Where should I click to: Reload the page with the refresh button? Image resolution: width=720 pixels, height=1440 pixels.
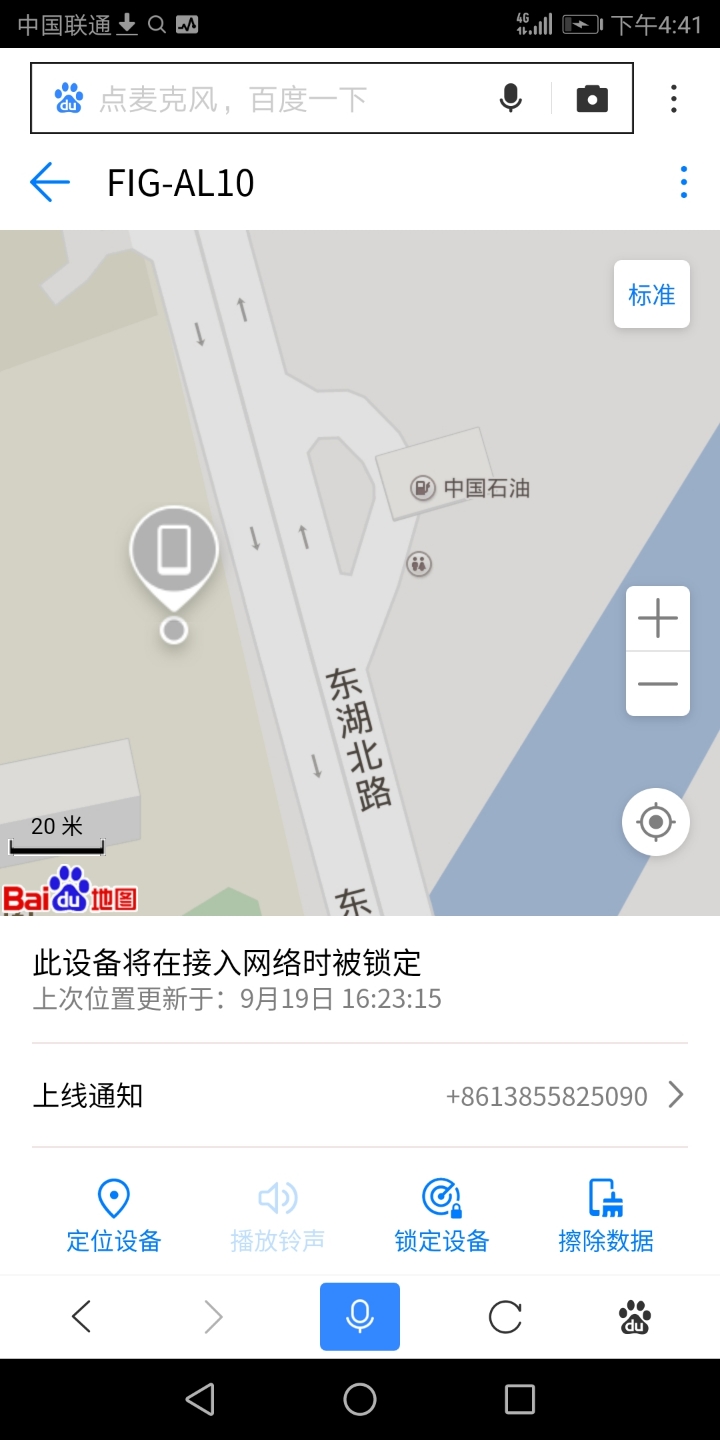504,1316
